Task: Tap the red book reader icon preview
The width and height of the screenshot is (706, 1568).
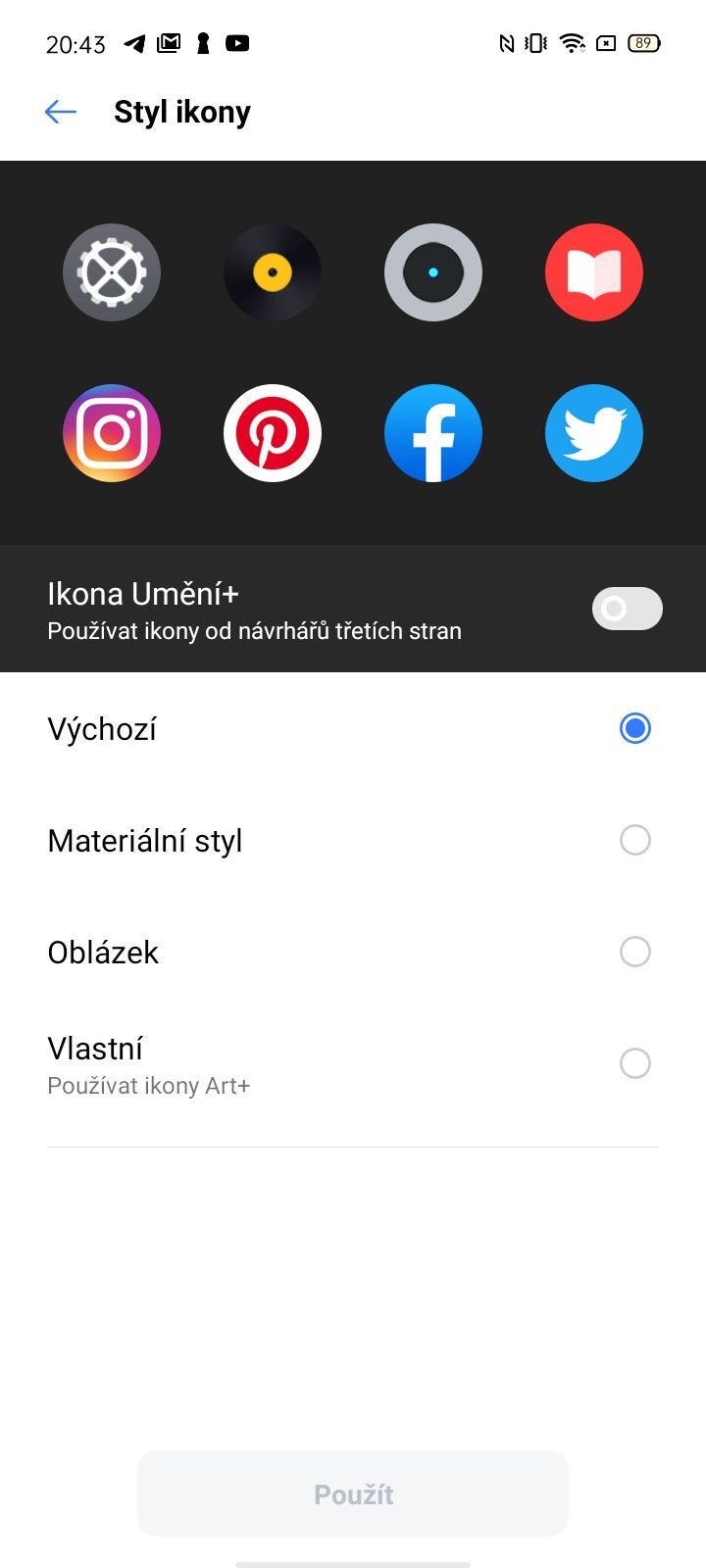Action: [594, 271]
